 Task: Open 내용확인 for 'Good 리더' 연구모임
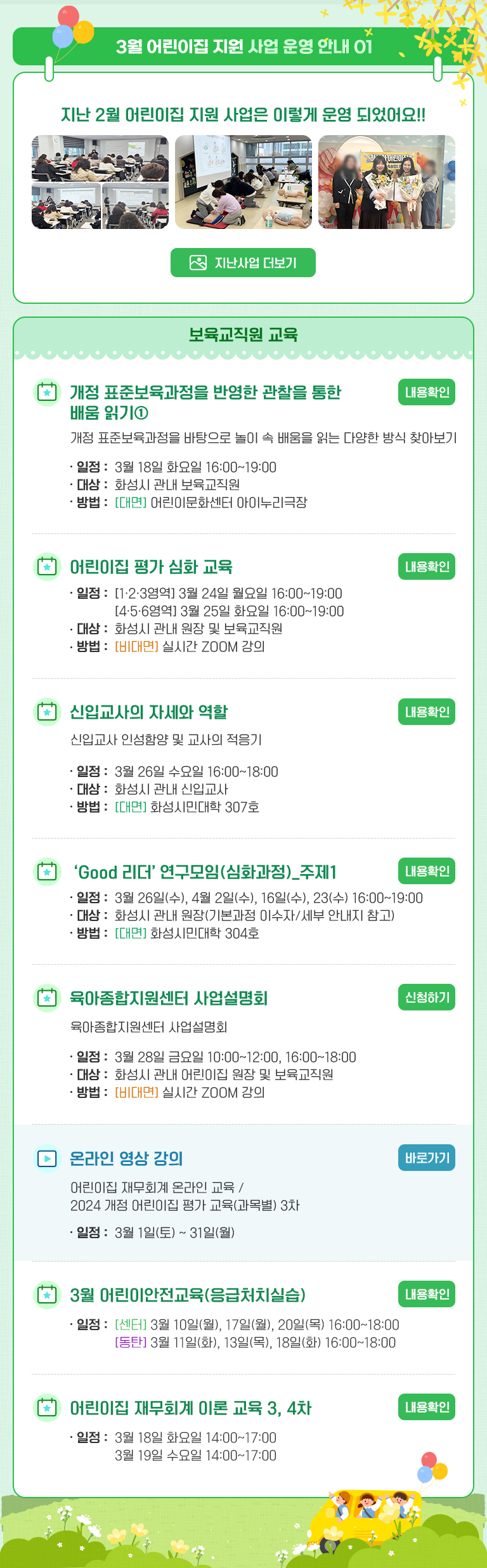tap(427, 871)
